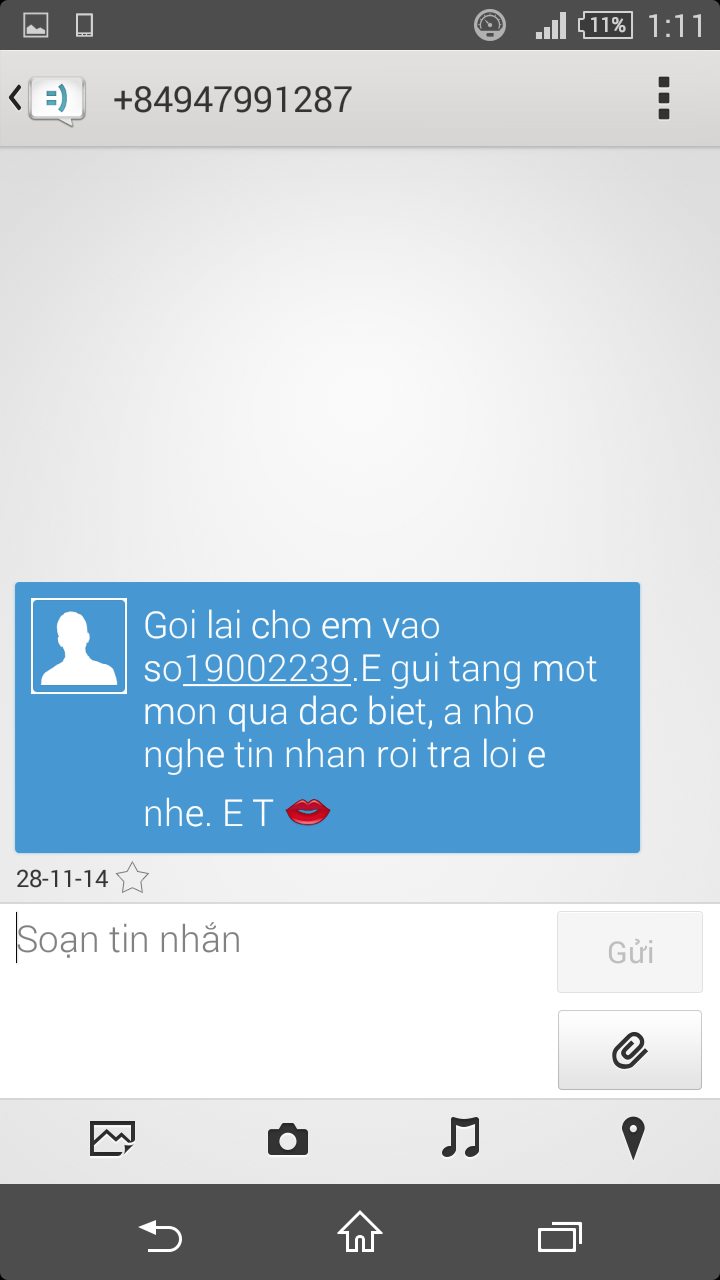
Task: Attach an audio file via music note
Action: click(461, 1138)
